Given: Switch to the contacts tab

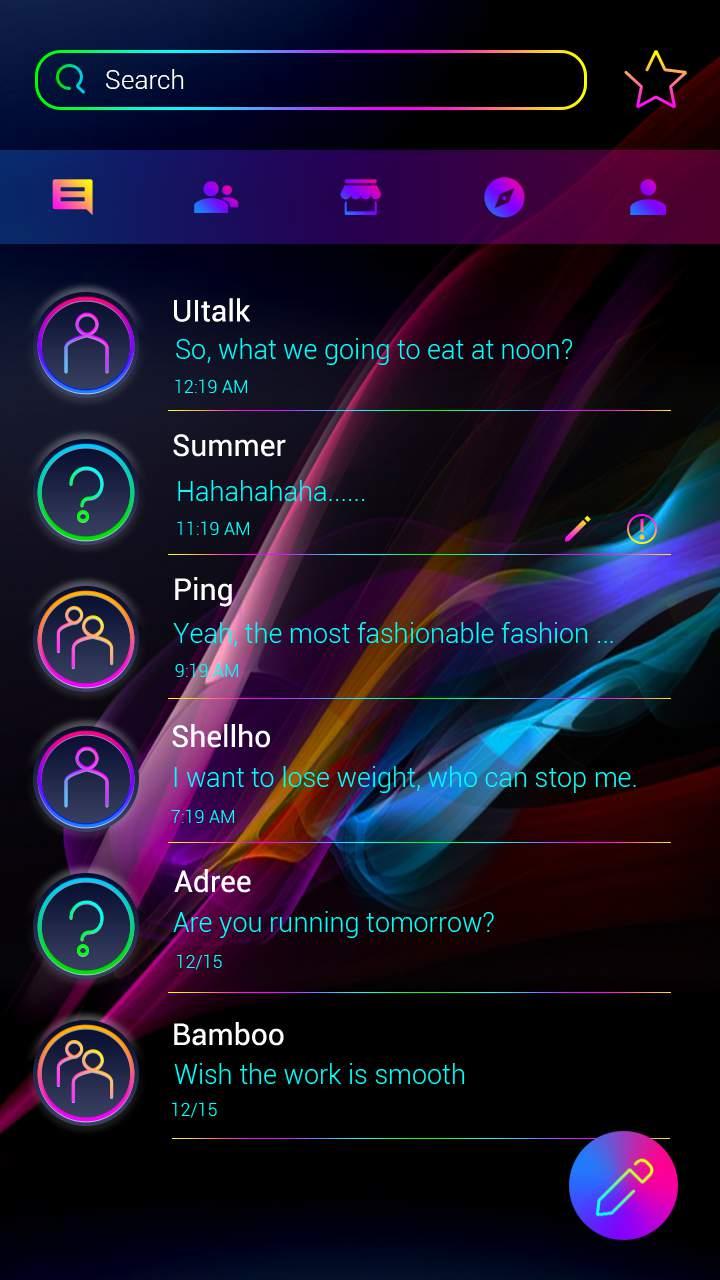Looking at the screenshot, I should (x=216, y=197).
